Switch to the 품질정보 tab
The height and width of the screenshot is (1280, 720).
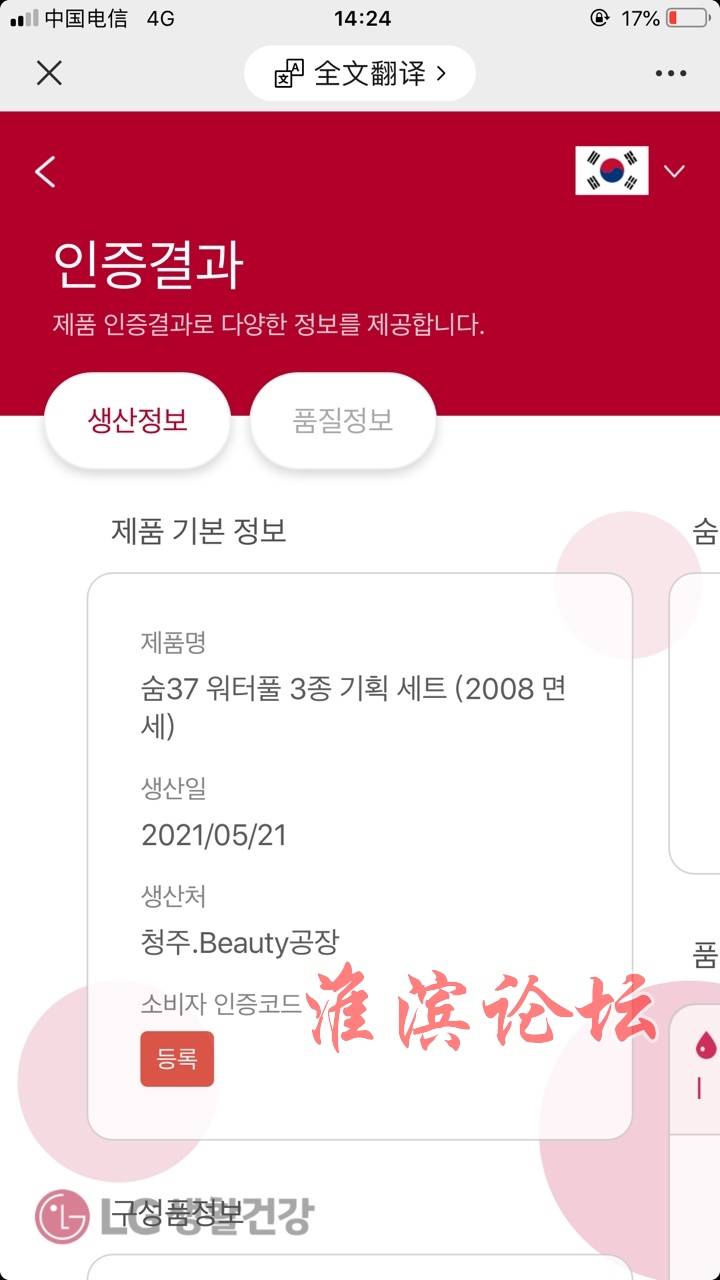[343, 420]
